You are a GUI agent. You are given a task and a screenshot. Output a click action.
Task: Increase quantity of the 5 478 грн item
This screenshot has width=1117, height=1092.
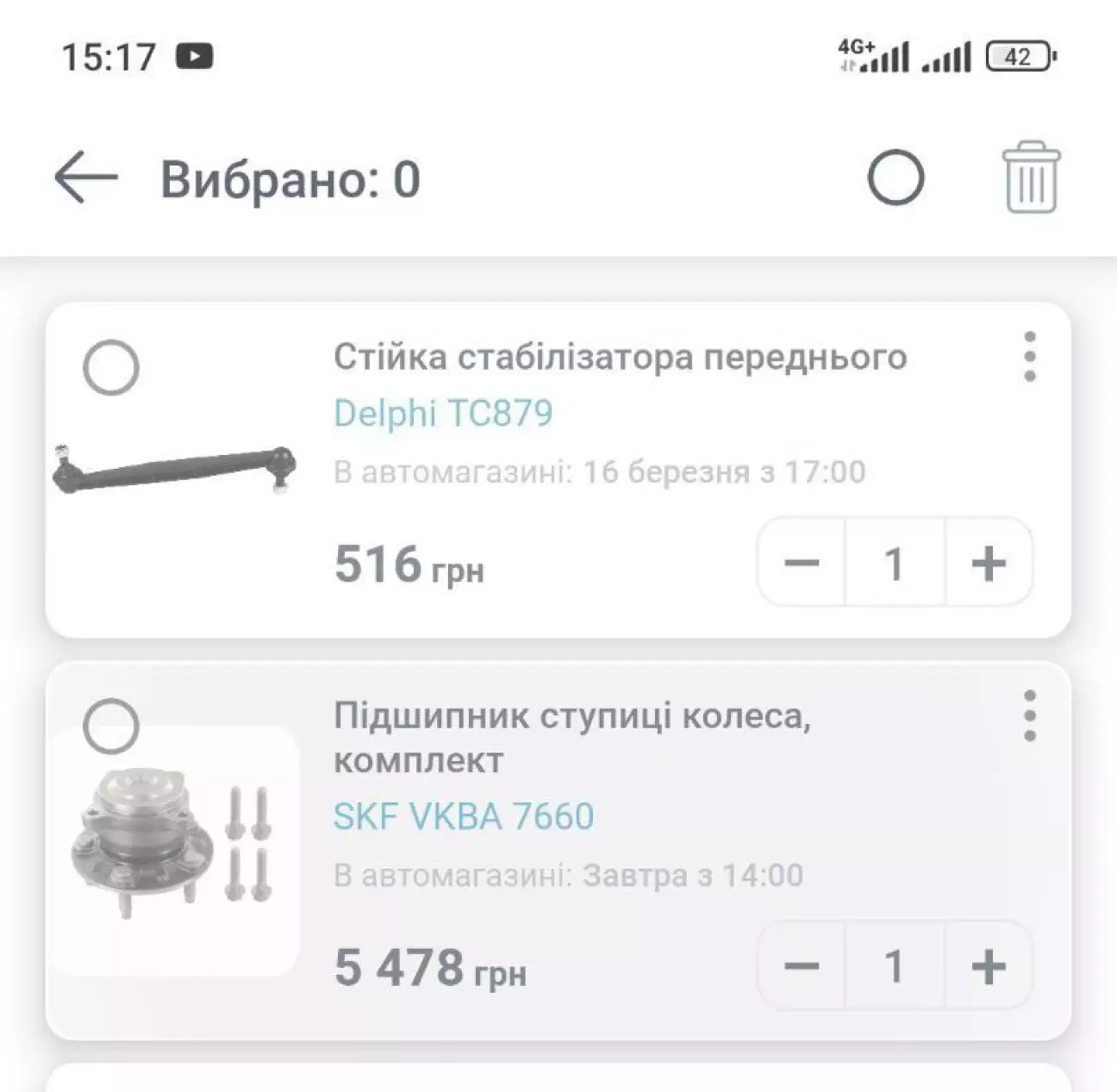point(989,966)
